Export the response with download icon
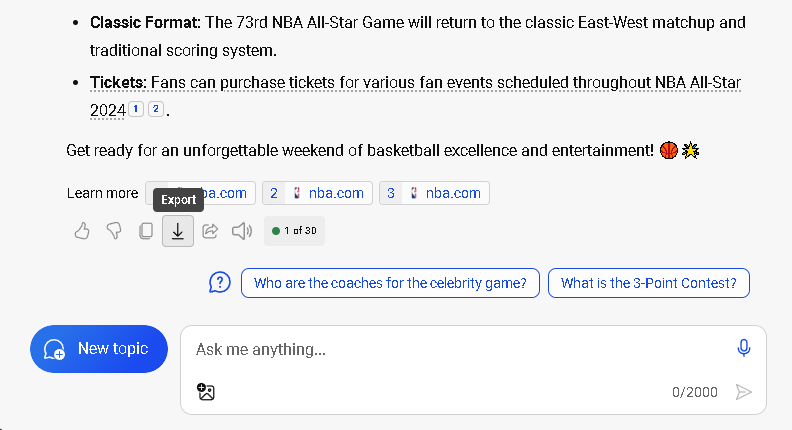Viewport: 792px width, 430px height. pos(178,231)
